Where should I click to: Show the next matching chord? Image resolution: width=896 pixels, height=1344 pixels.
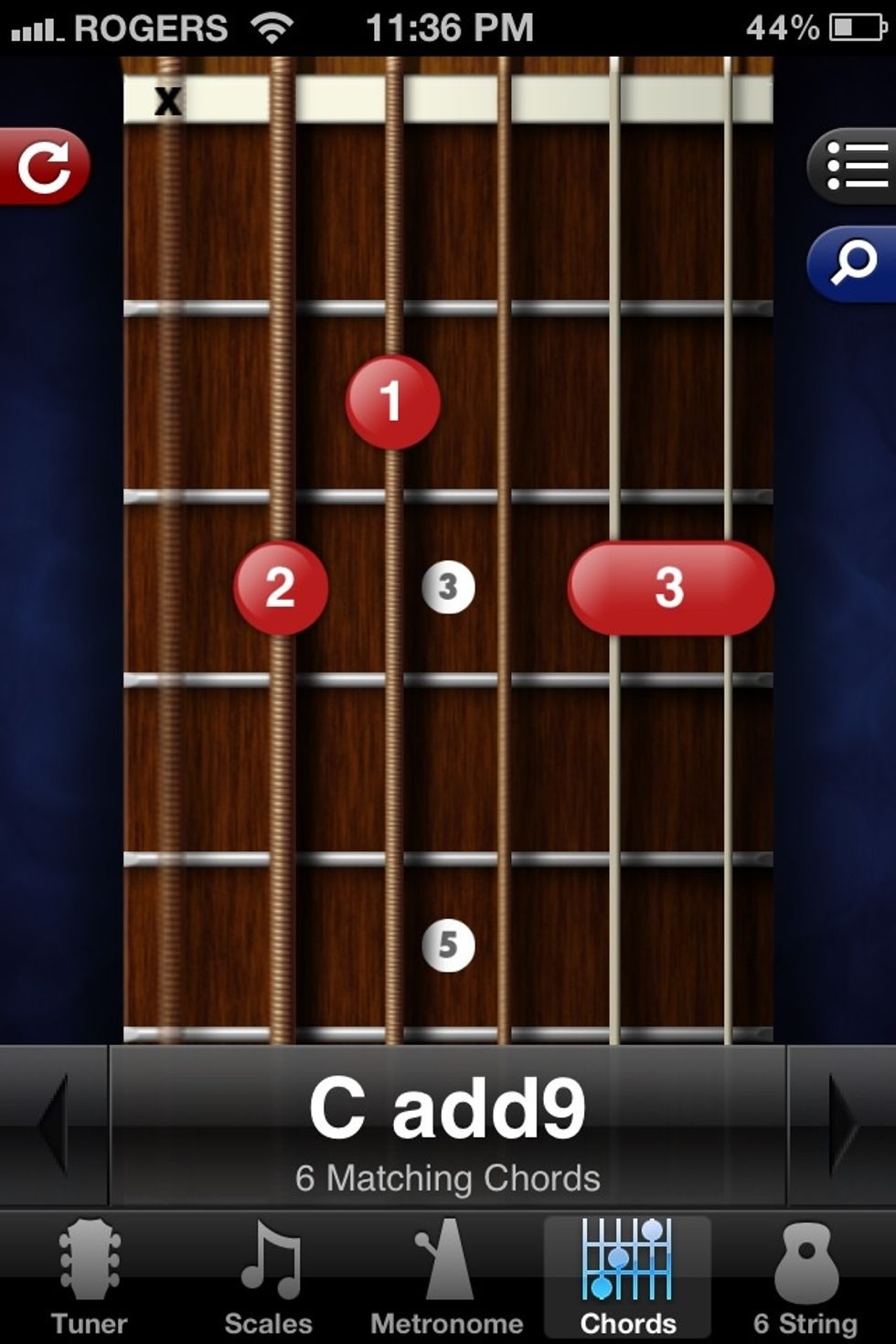point(841,1125)
